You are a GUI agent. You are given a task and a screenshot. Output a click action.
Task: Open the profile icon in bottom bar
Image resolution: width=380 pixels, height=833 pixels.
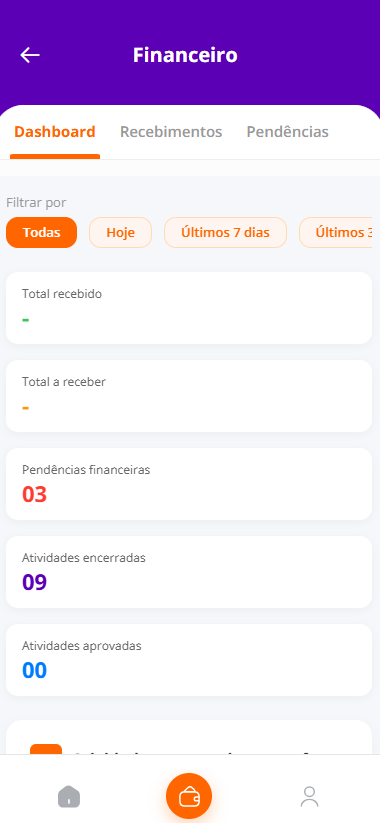(x=309, y=797)
